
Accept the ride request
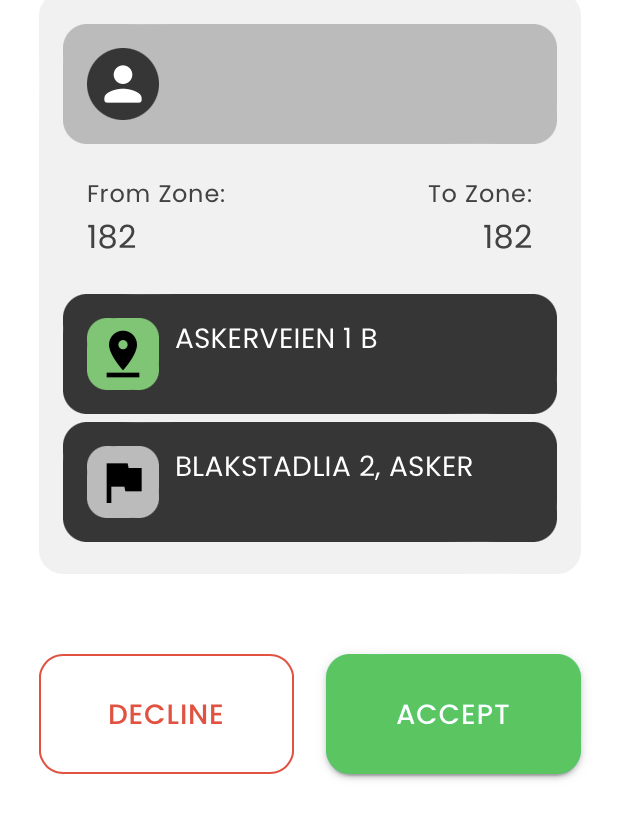453,714
